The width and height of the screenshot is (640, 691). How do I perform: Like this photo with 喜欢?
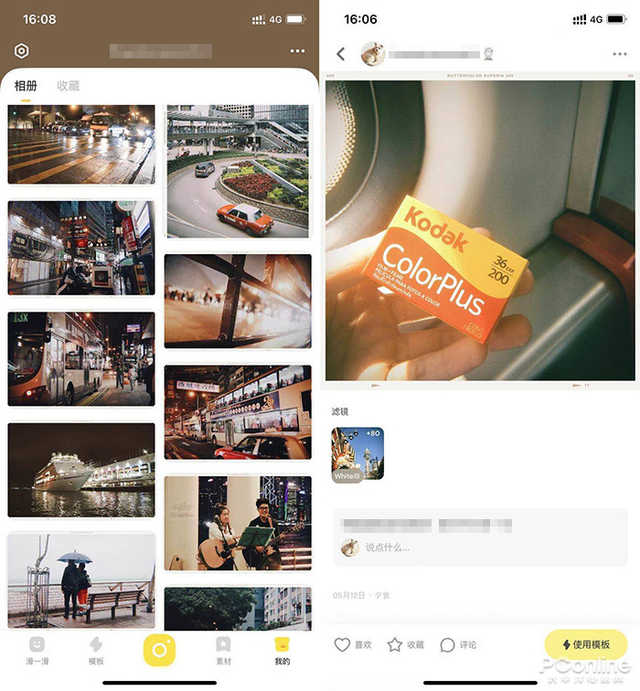(x=352, y=645)
